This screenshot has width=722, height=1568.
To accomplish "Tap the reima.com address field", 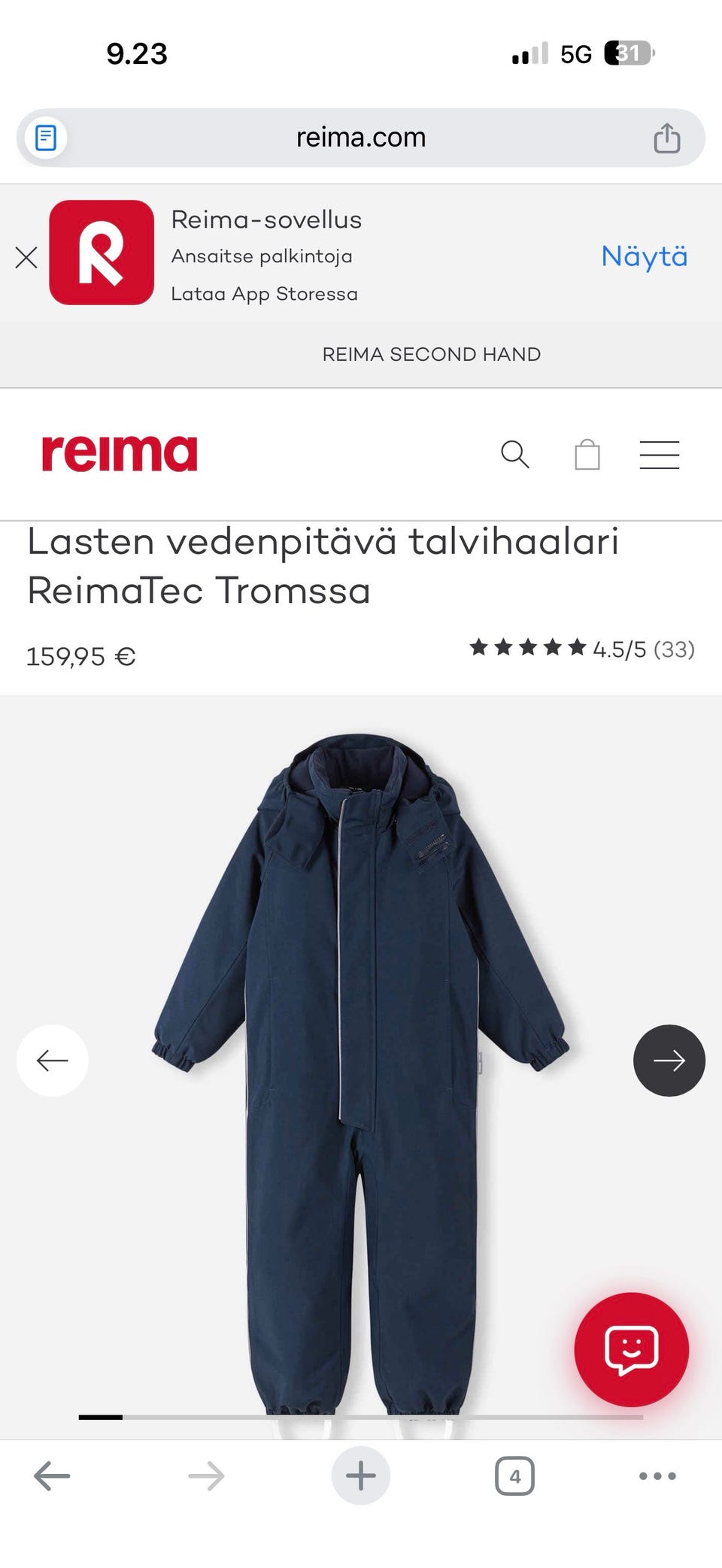I will pyautogui.click(x=360, y=137).
